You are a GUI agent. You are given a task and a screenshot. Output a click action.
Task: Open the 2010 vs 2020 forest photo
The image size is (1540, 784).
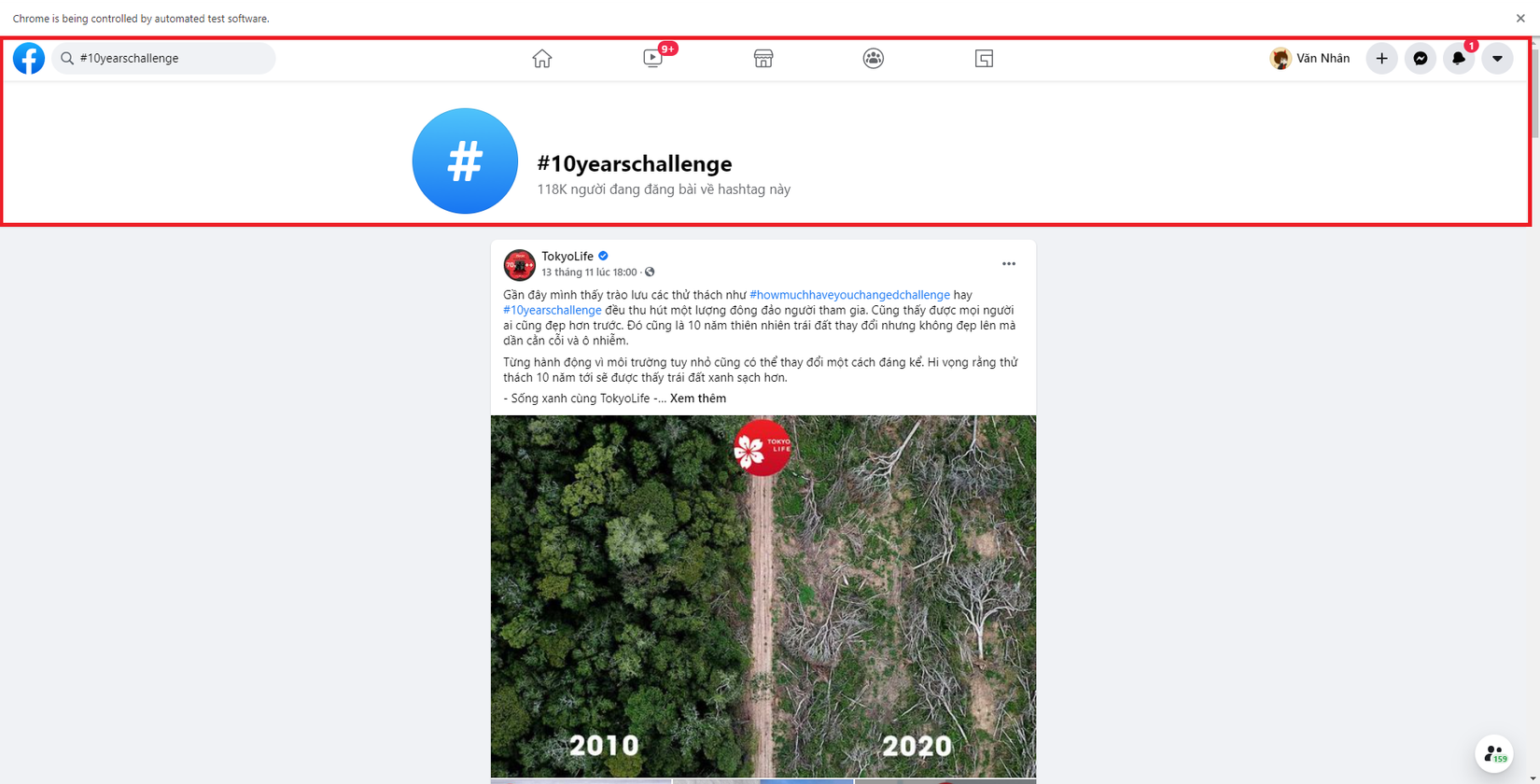click(x=763, y=597)
